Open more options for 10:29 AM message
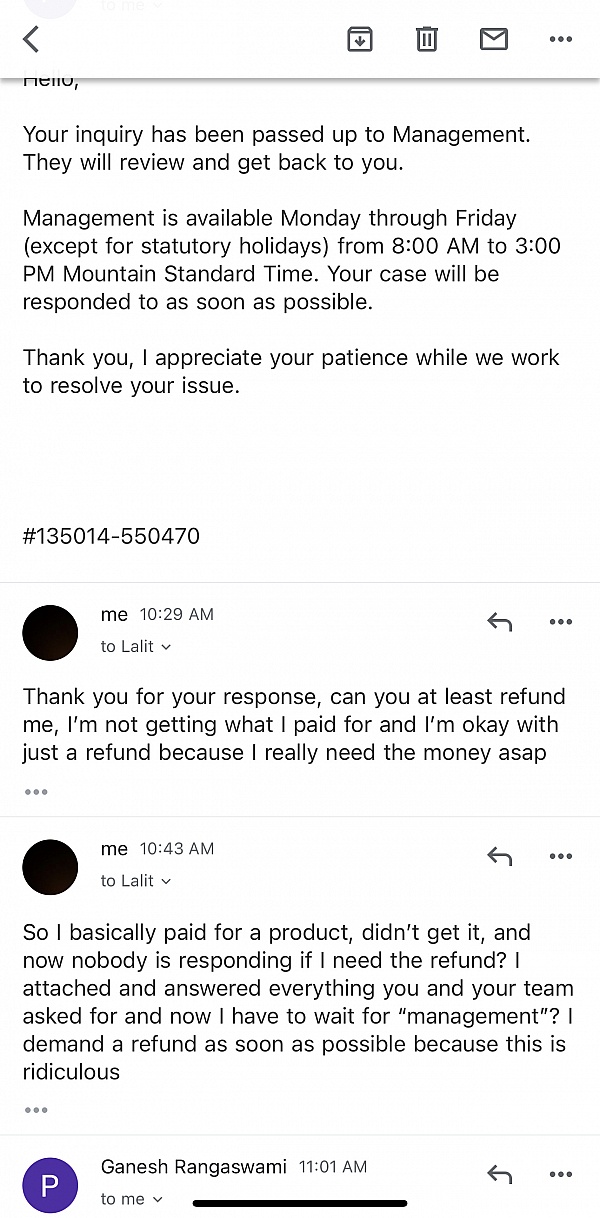 tap(561, 623)
